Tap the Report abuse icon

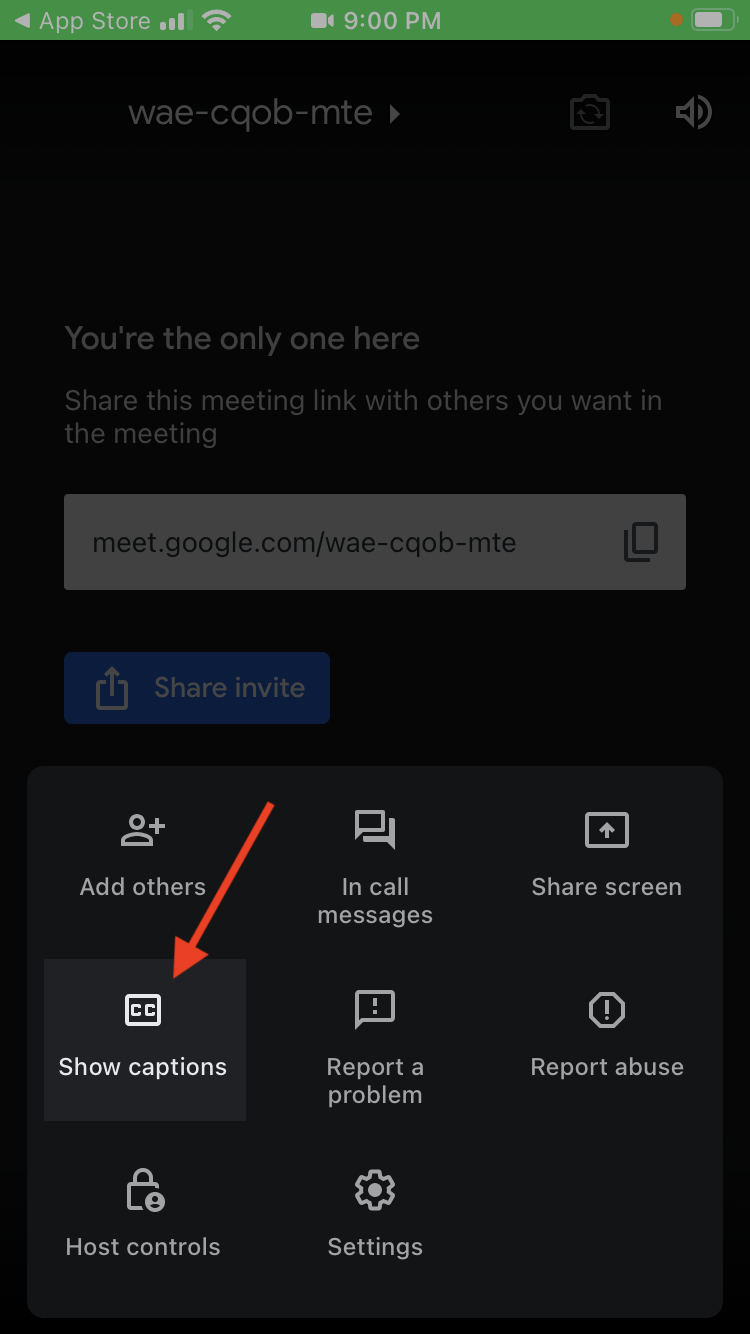(606, 1010)
